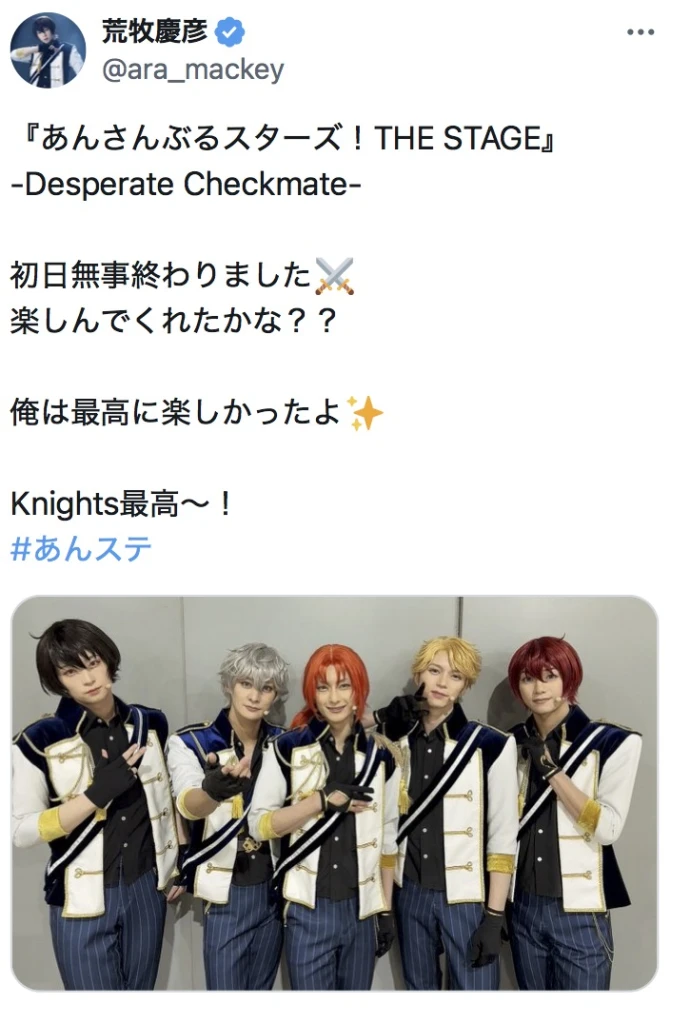The image size is (691, 1024).
Task: Open 荒牧慶彦's profile avatar
Action: point(48,50)
